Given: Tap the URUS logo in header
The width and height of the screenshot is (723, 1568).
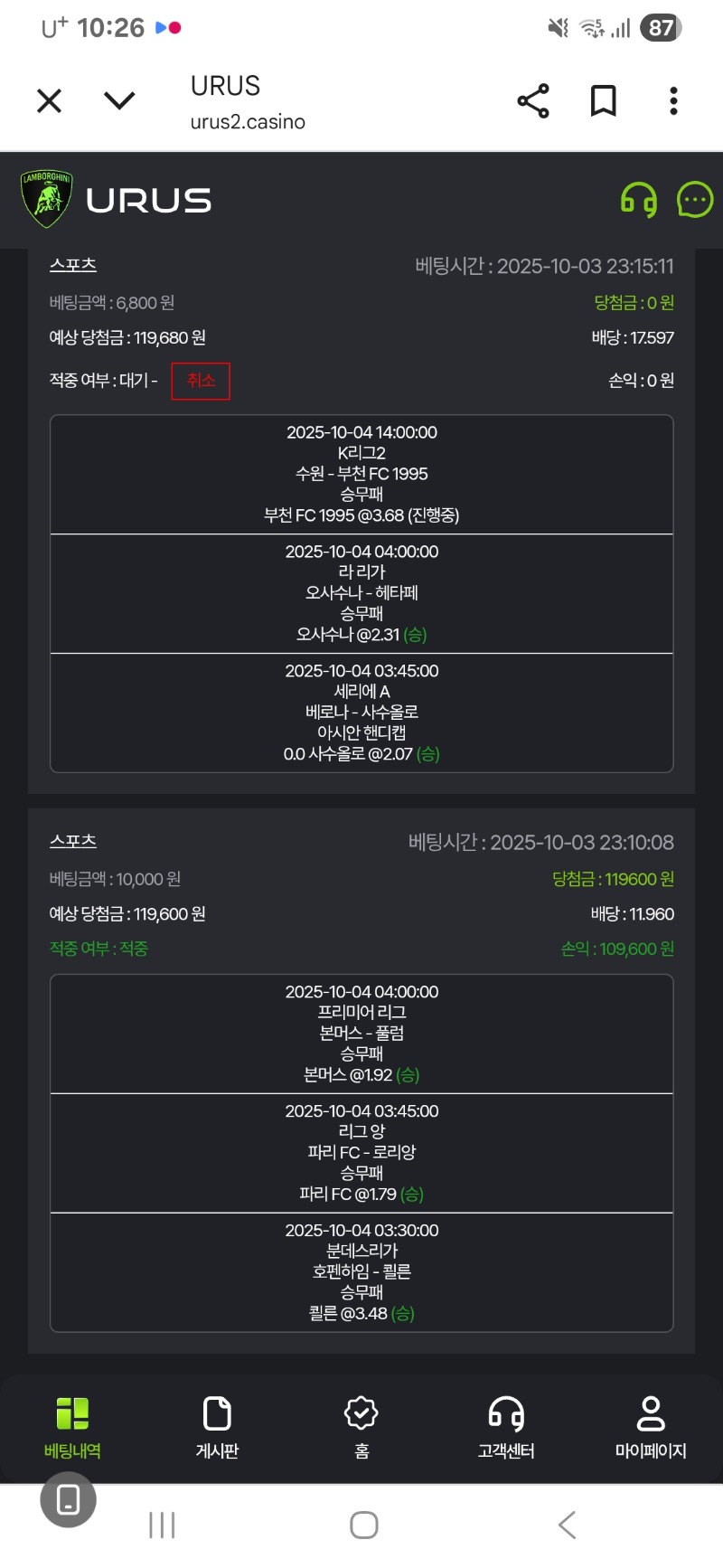Looking at the screenshot, I should 117,200.
